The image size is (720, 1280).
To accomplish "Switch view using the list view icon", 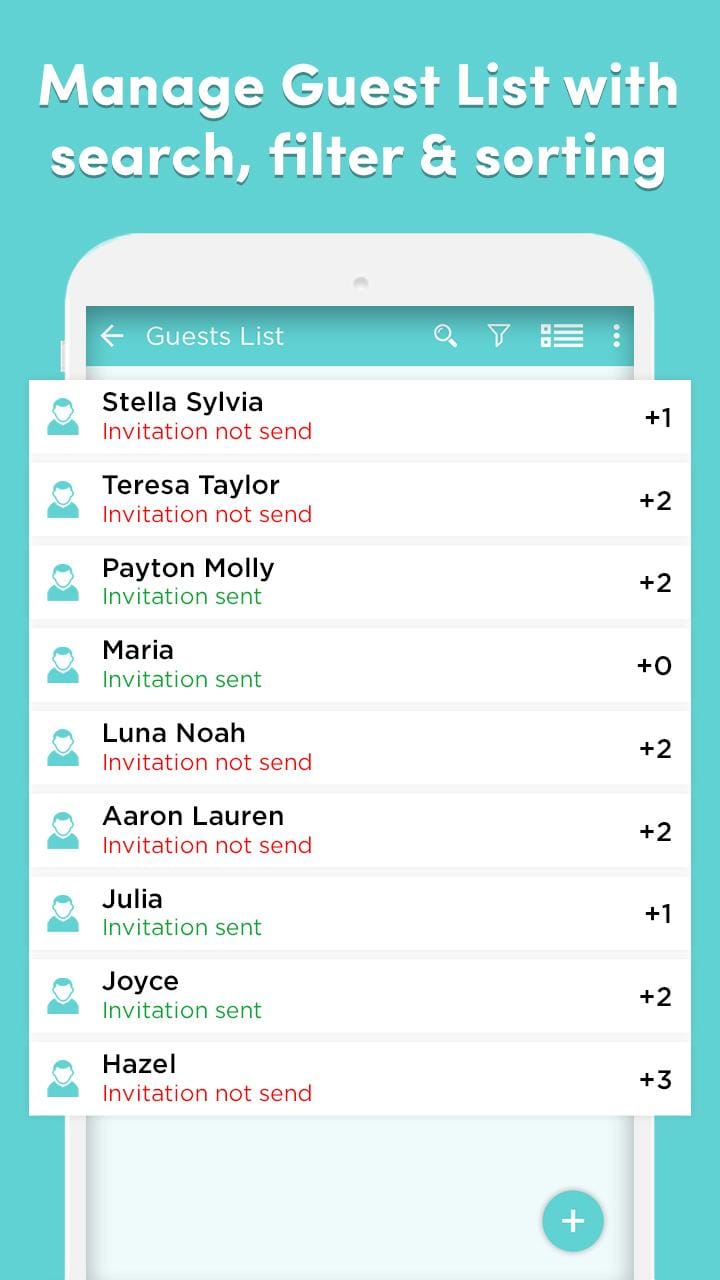I will [x=562, y=336].
